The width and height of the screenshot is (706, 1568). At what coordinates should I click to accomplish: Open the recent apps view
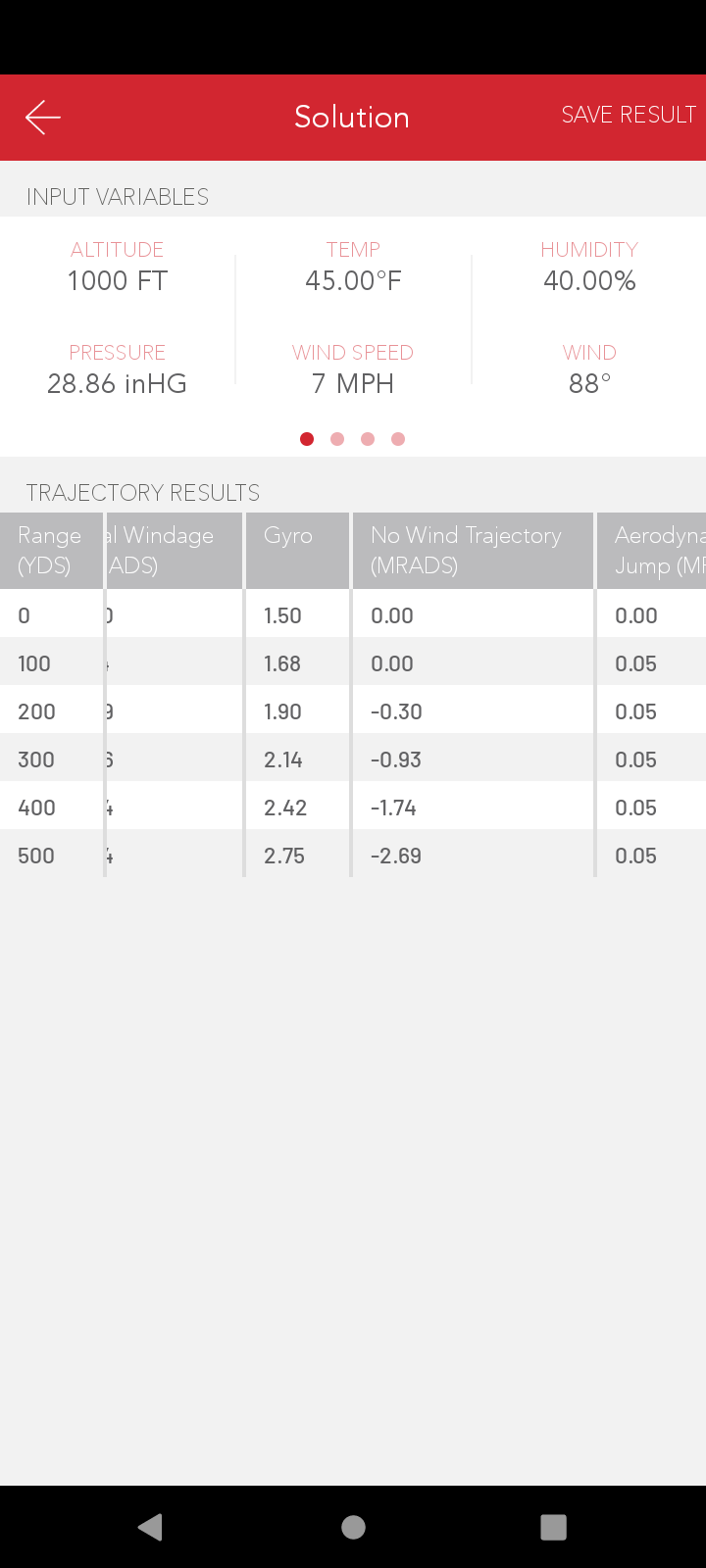(554, 1527)
